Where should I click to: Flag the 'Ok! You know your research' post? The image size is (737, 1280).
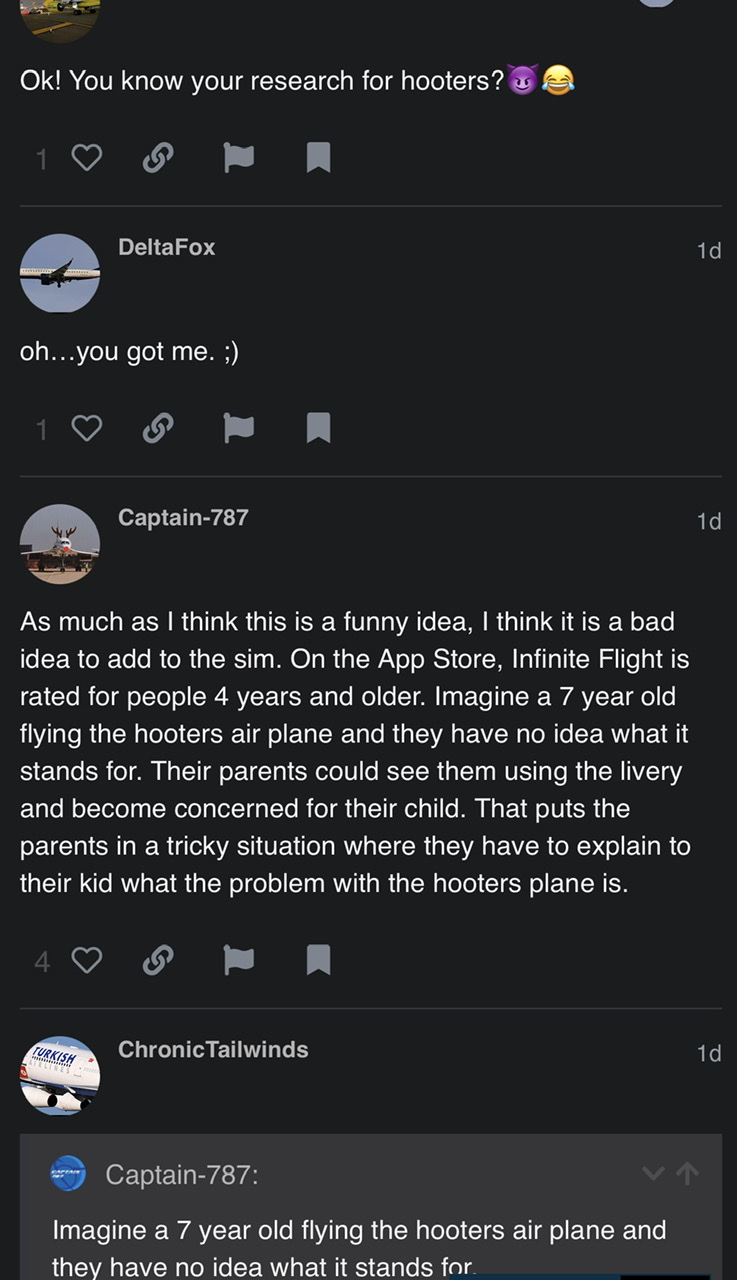(238, 158)
